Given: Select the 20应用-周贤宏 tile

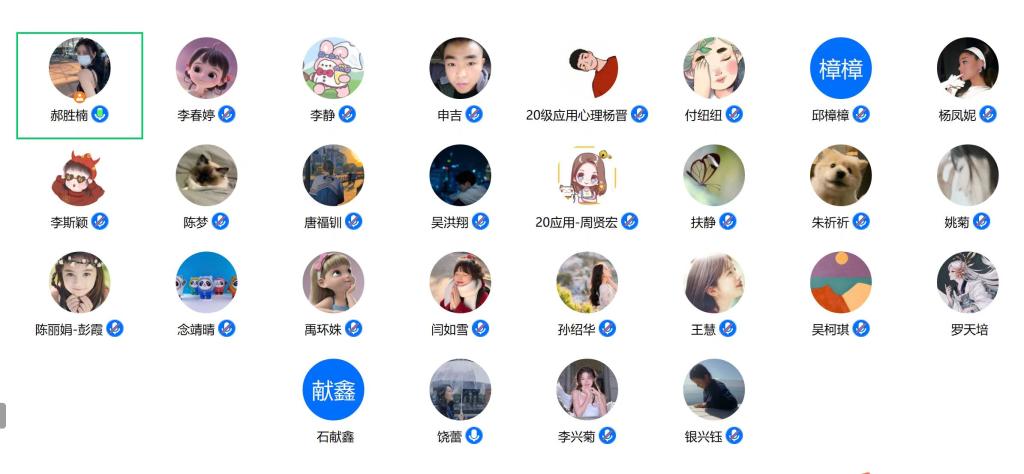Looking at the screenshot, I should click(587, 175).
